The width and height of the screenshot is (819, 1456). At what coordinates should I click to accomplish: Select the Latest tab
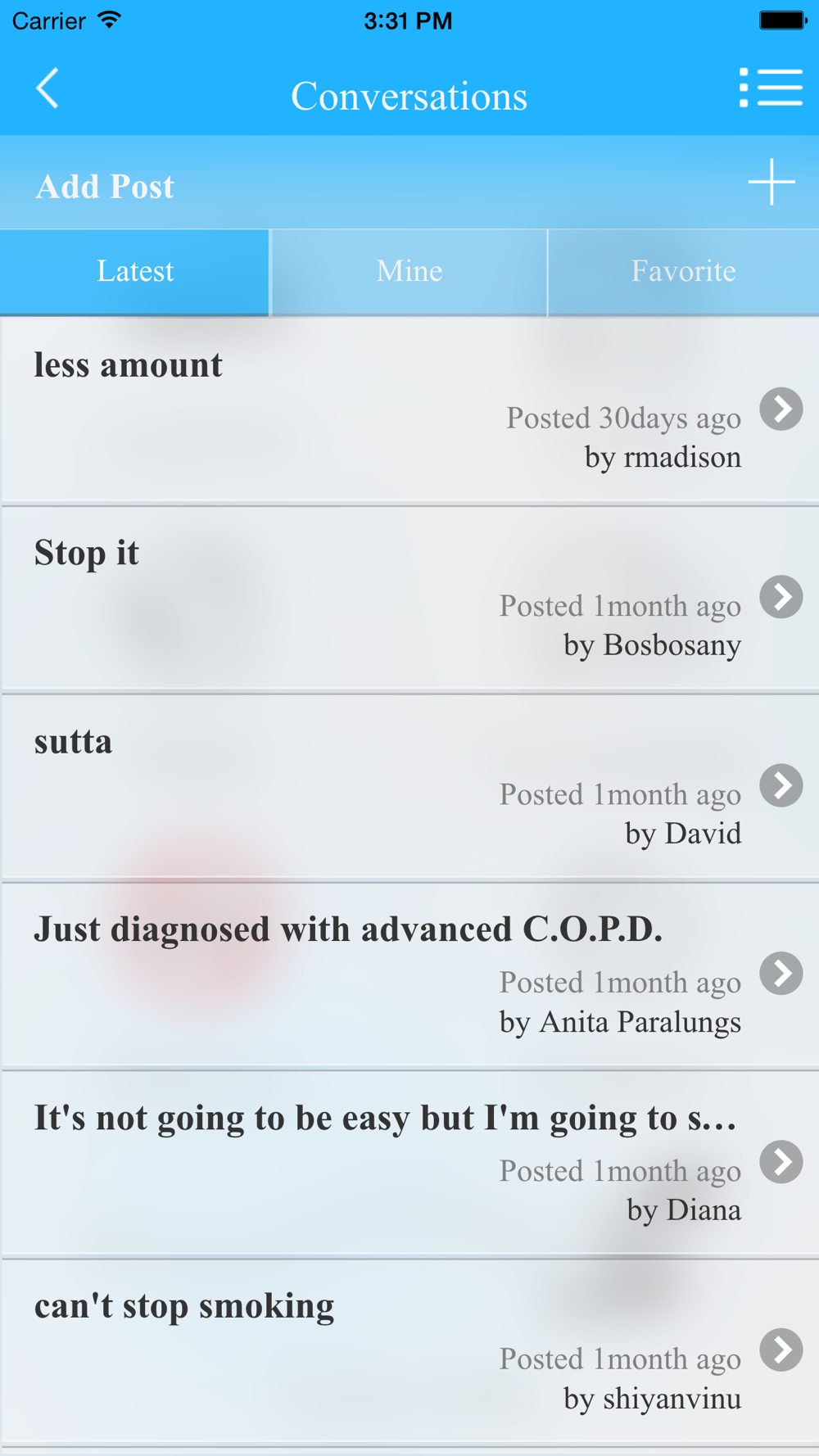(134, 272)
